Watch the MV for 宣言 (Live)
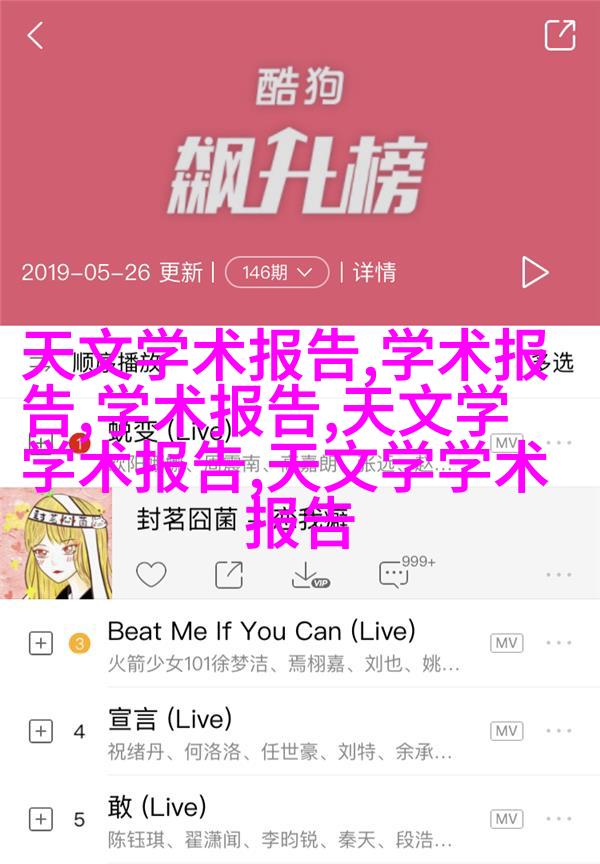The height and width of the screenshot is (864, 600). [x=506, y=730]
